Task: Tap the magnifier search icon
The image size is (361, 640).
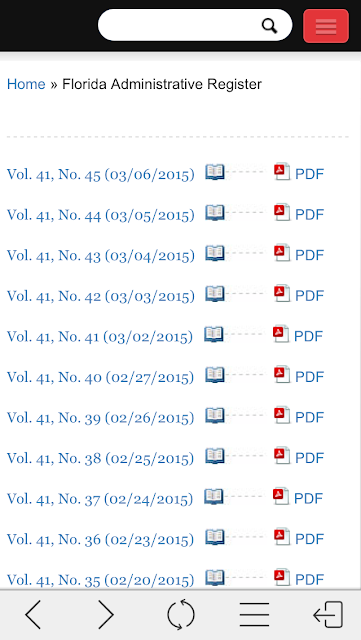Action: coord(270,26)
